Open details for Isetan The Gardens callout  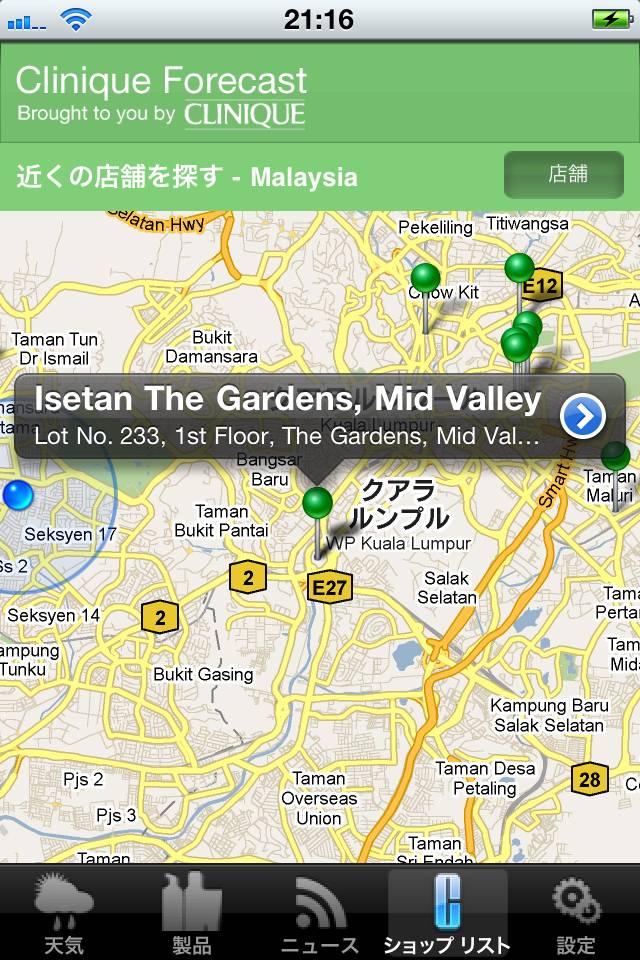pyautogui.click(x=583, y=416)
